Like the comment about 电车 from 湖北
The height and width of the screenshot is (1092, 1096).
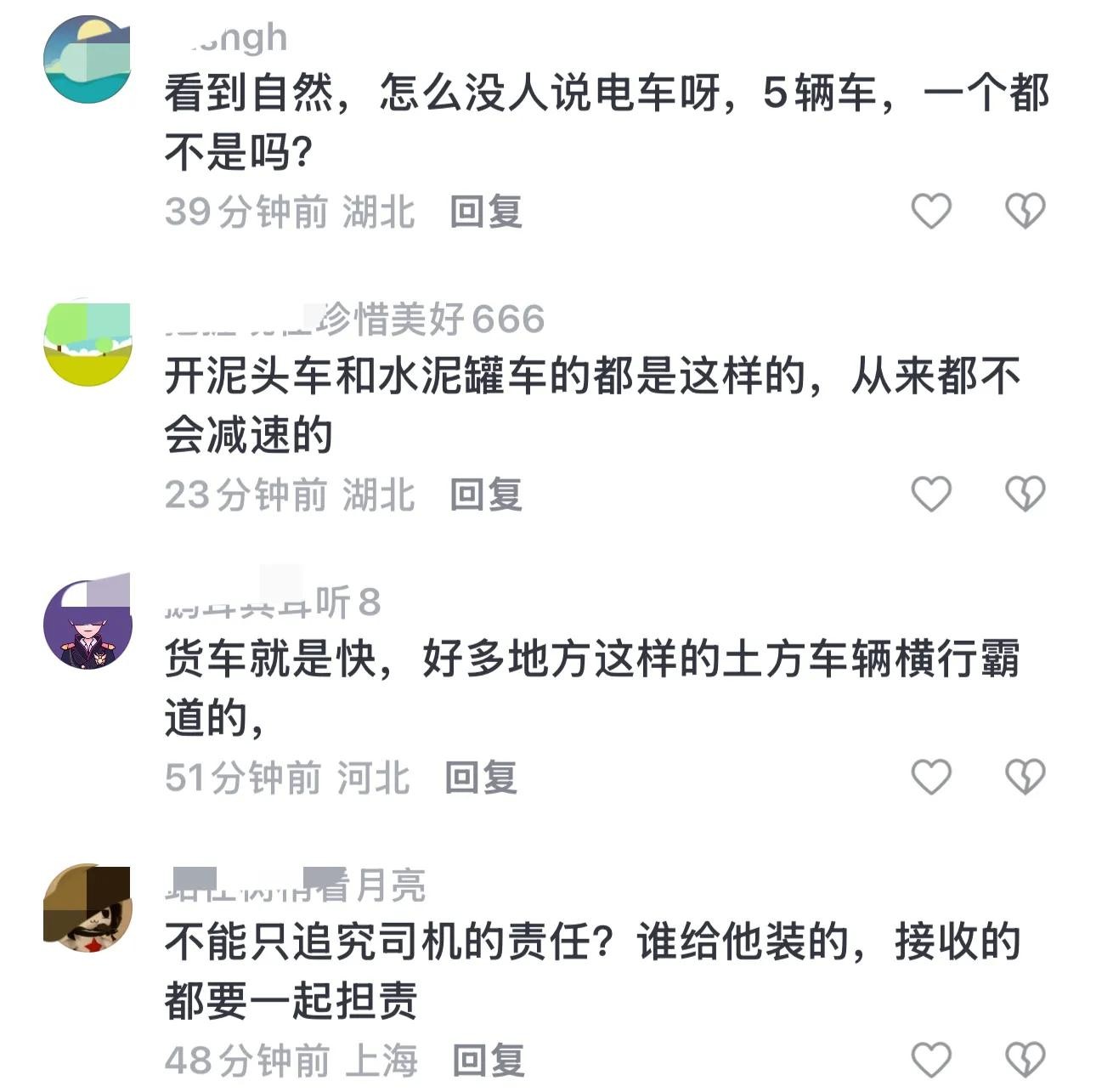930,211
